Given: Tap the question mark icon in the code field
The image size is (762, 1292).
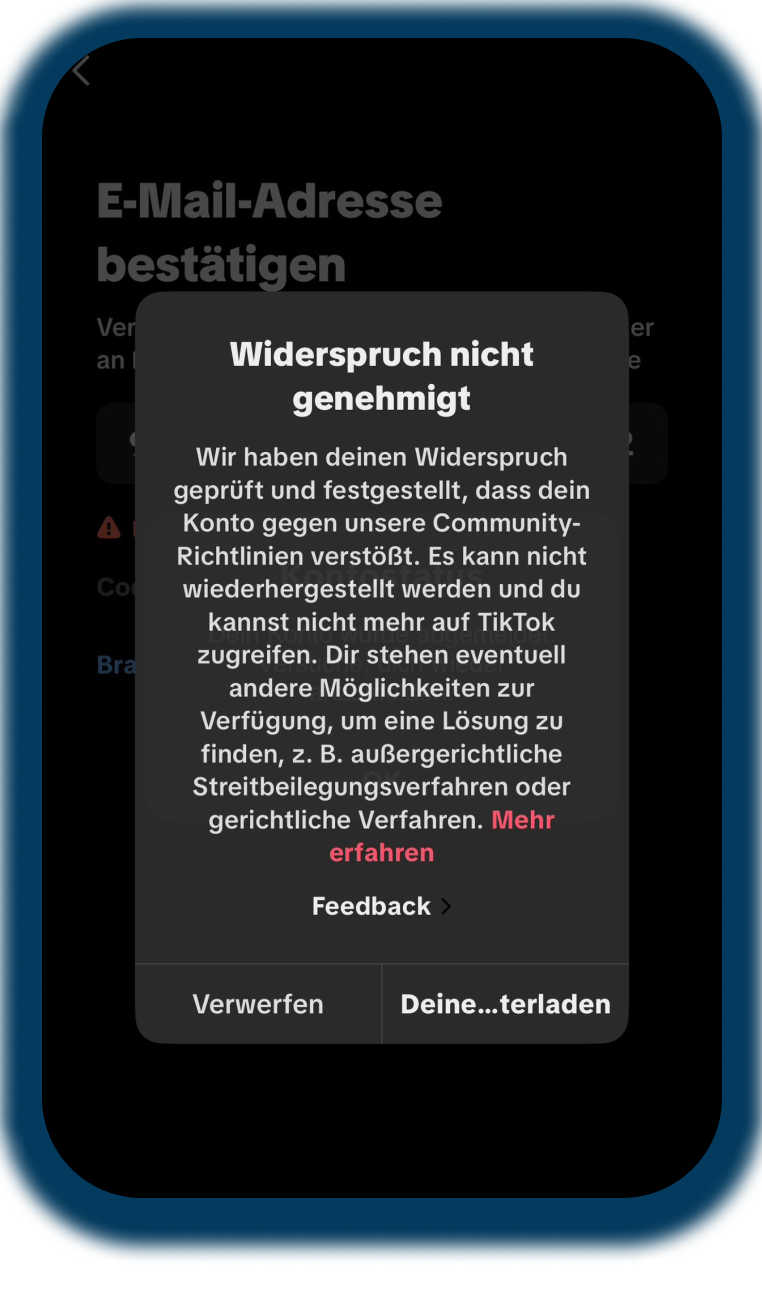Looking at the screenshot, I should point(630,444).
